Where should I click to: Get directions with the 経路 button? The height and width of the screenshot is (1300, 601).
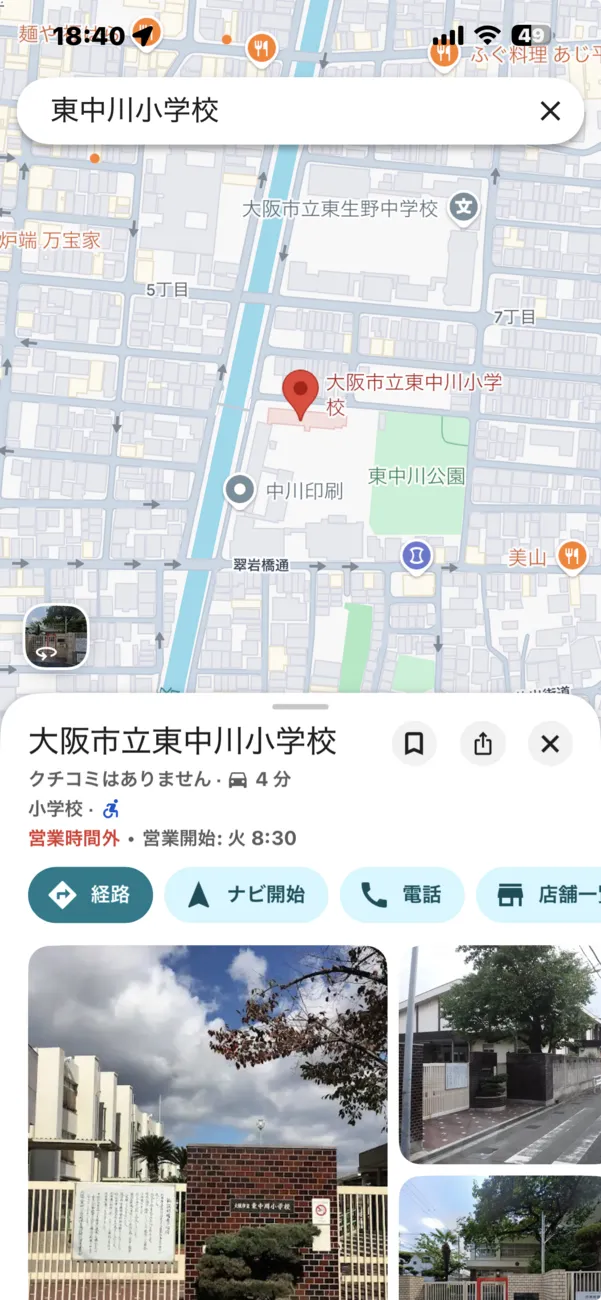(x=91, y=894)
